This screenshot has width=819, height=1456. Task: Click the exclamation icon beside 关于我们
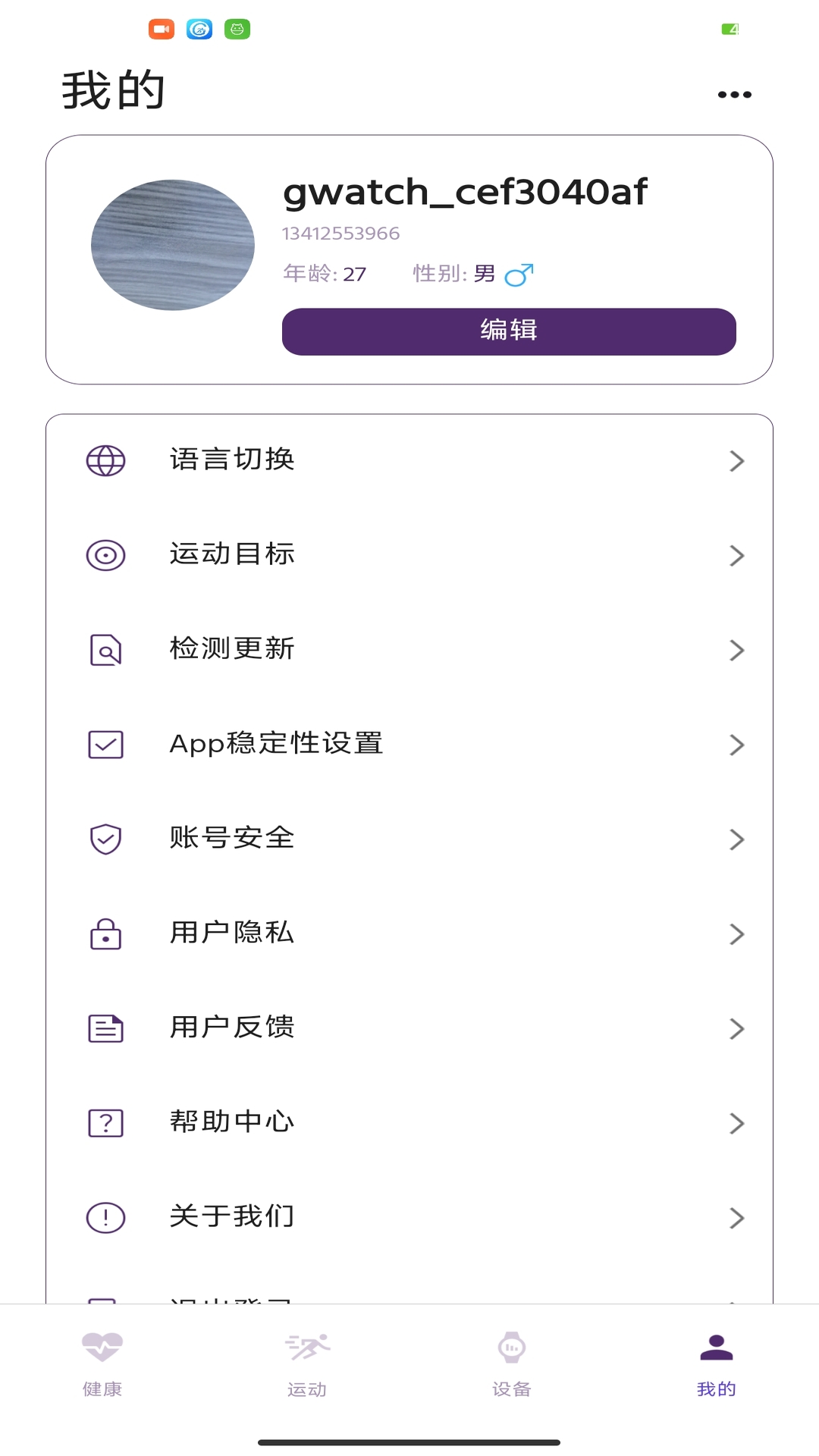pyautogui.click(x=105, y=1216)
